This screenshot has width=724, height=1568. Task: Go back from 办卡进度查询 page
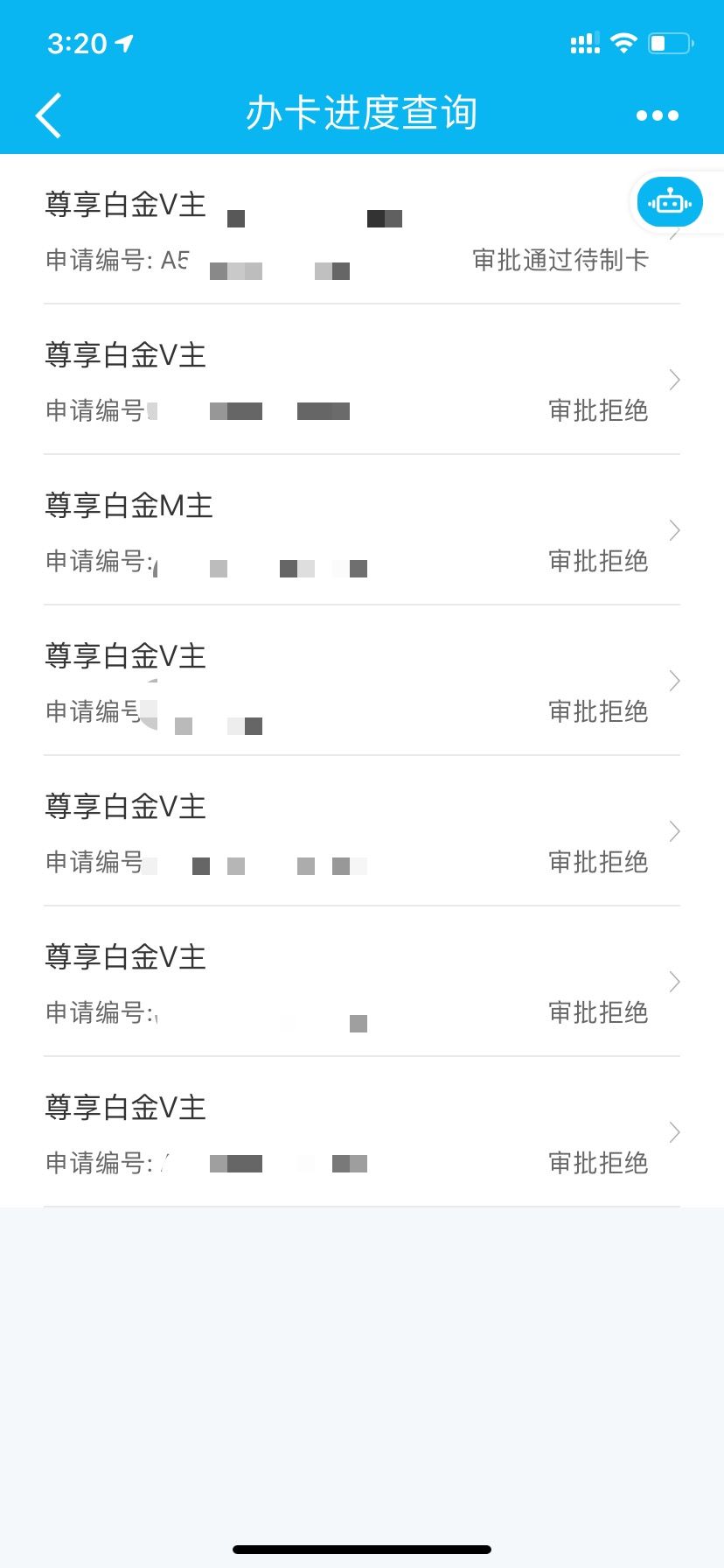(x=49, y=115)
